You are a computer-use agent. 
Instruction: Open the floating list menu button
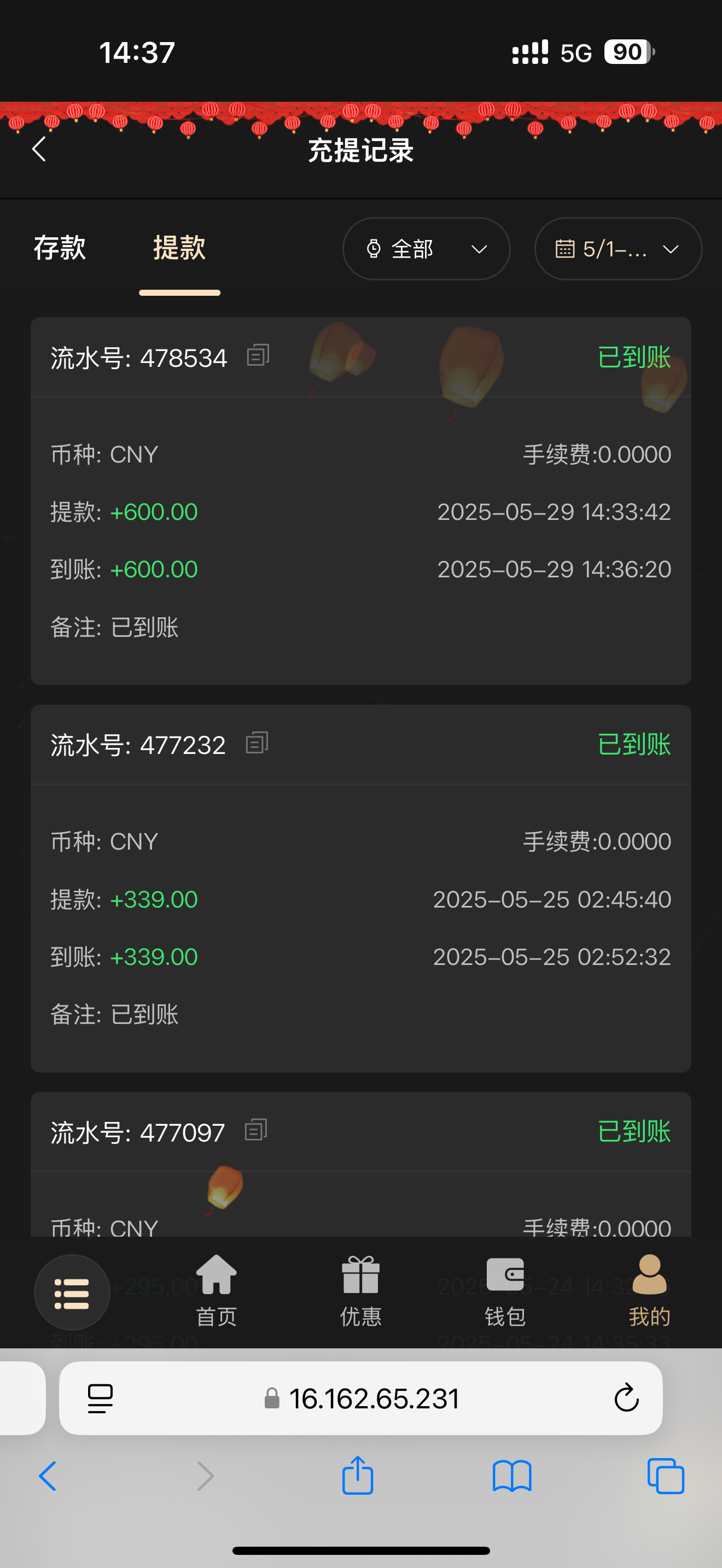72,1293
